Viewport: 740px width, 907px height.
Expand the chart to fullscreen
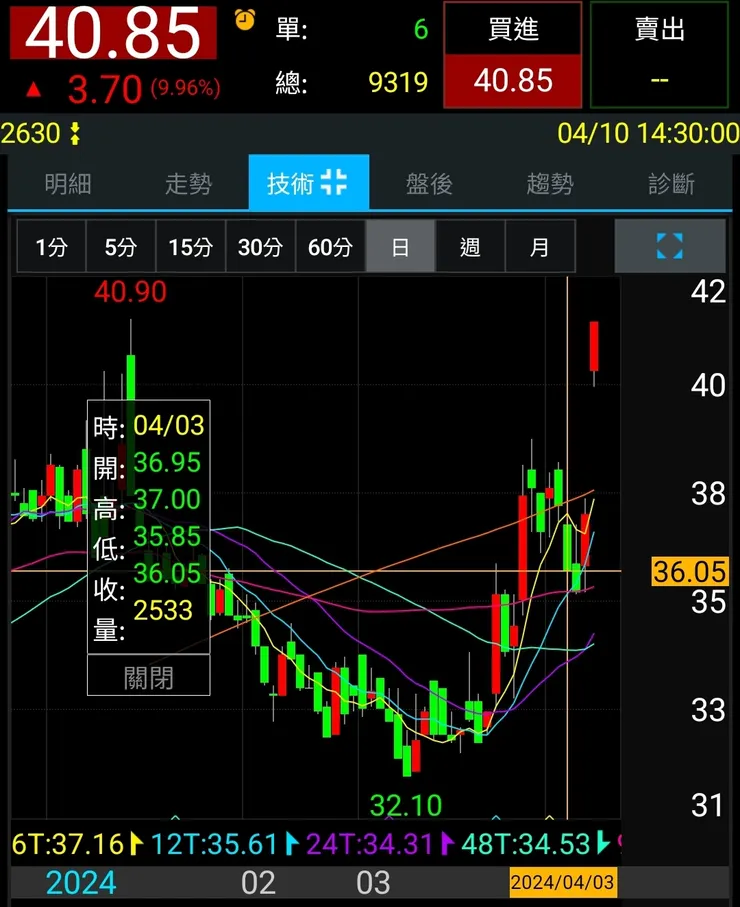(669, 246)
